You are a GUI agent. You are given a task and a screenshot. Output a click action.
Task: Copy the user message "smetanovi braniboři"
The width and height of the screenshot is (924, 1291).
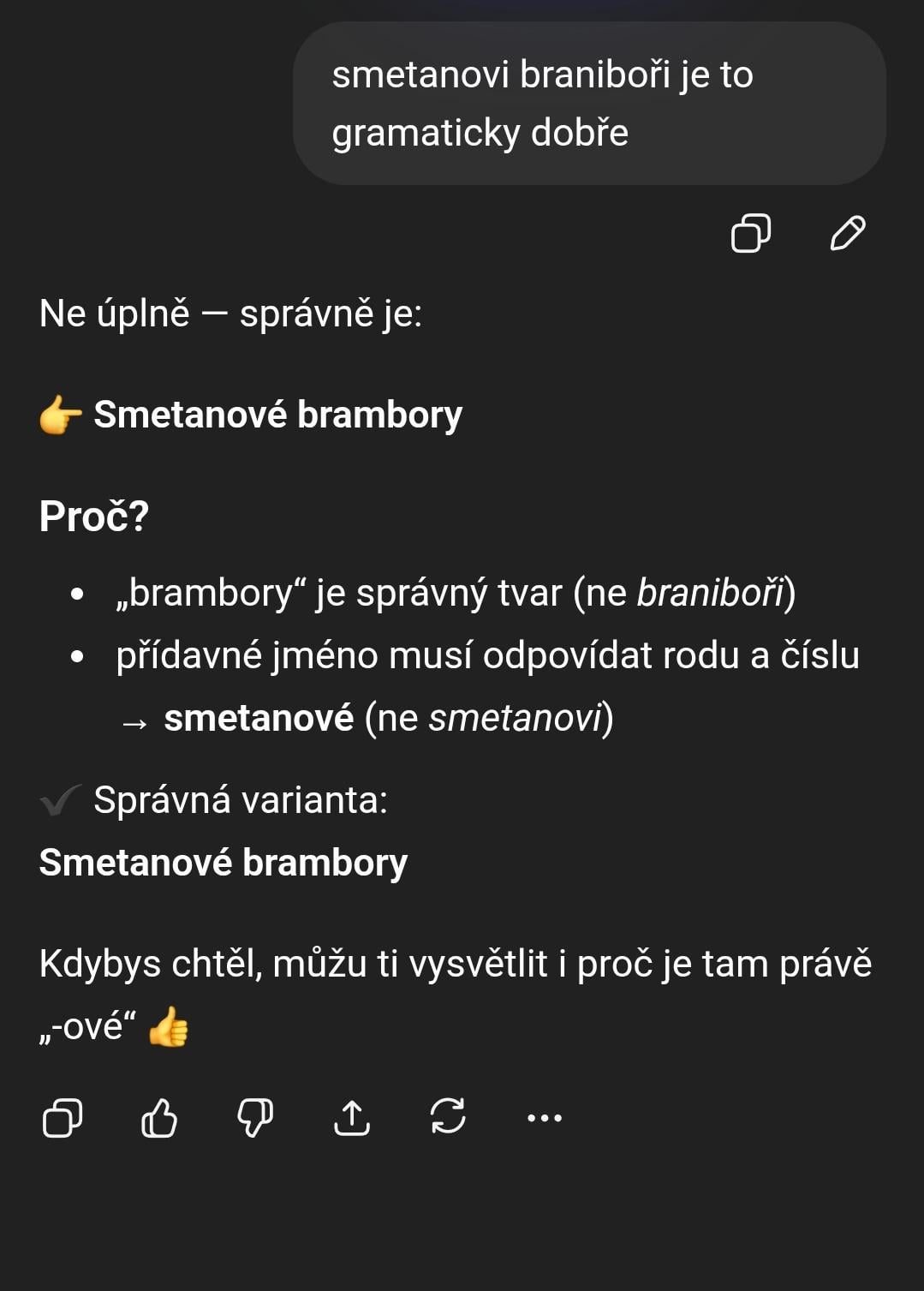click(x=750, y=233)
